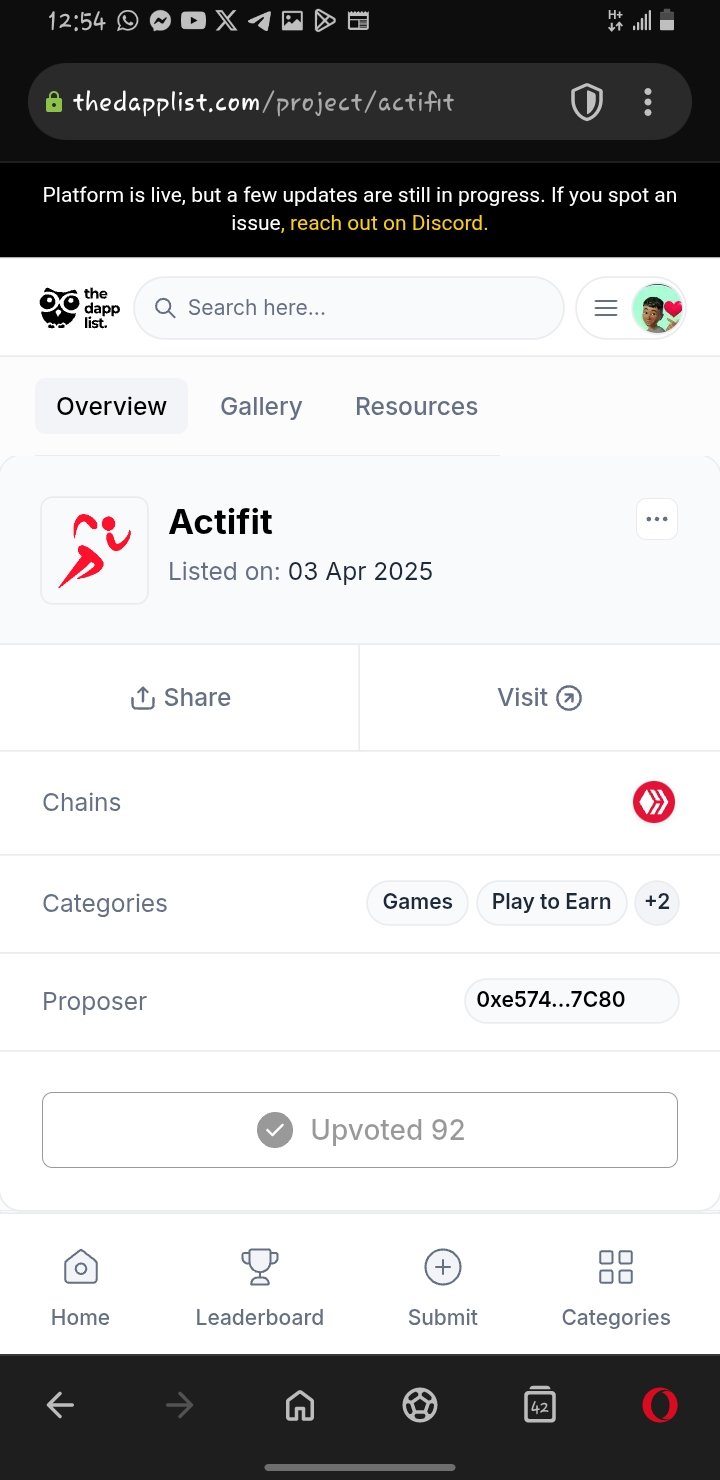Switch to the Resources tab
The height and width of the screenshot is (1480, 720).
[x=416, y=406]
